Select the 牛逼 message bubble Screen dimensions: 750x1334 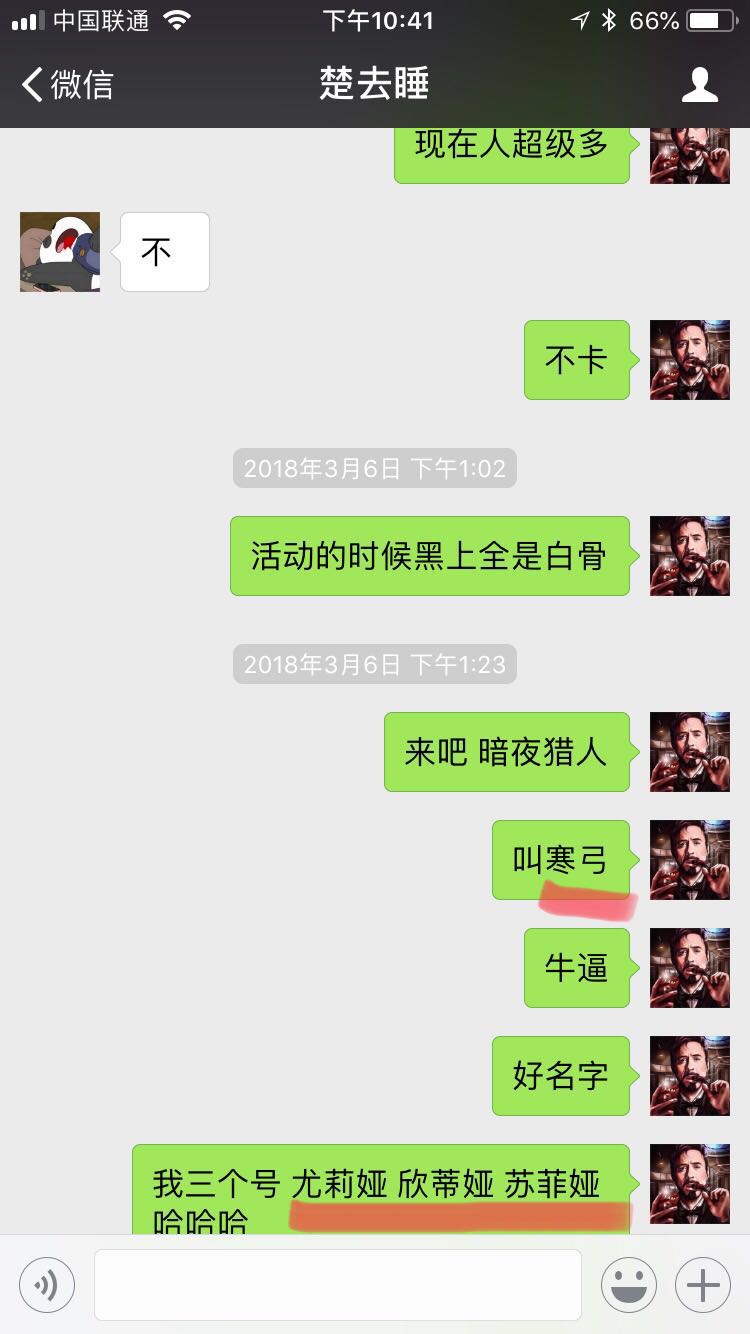pyautogui.click(x=576, y=968)
